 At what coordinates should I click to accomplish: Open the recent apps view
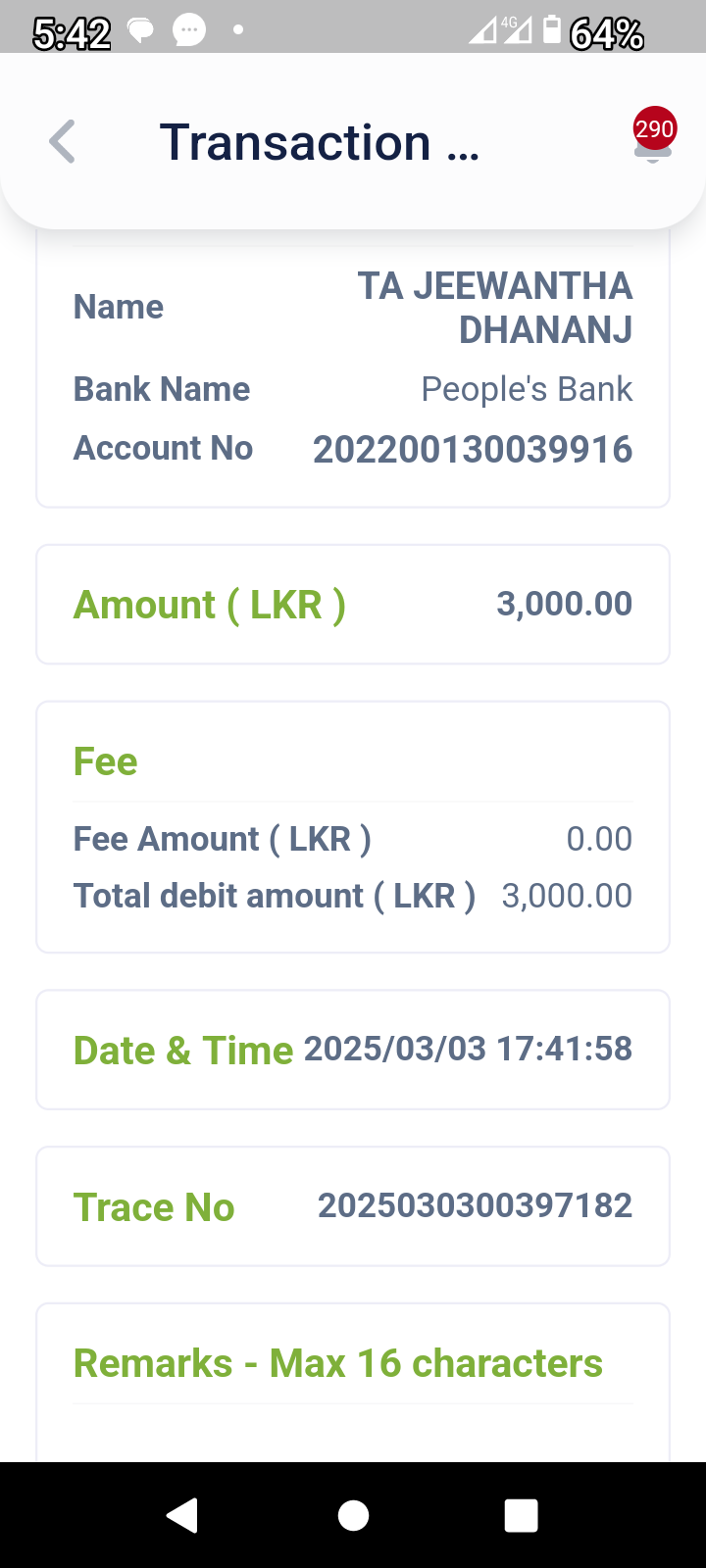(521, 1515)
